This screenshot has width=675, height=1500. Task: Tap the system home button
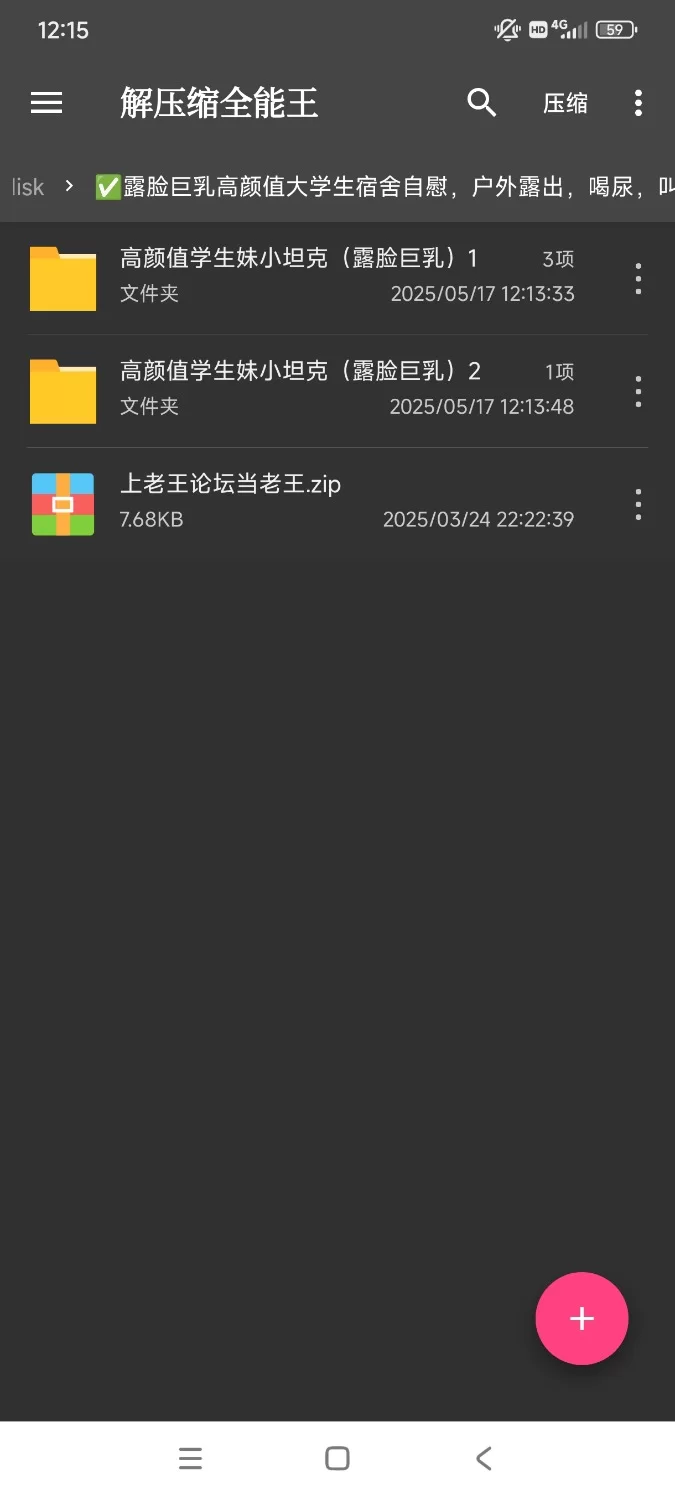pyautogui.click(x=337, y=1459)
